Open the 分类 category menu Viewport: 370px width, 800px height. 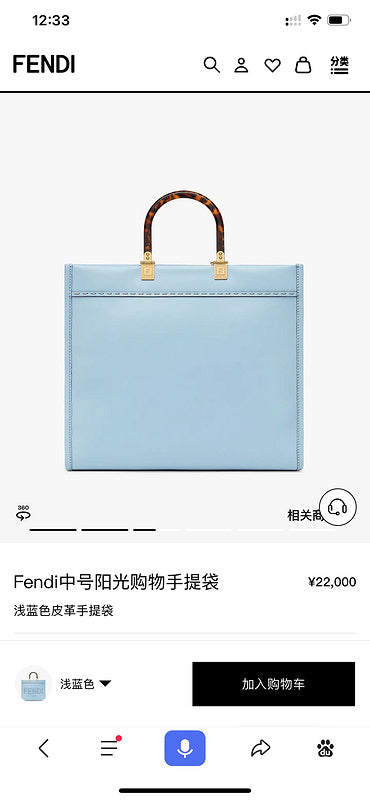click(339, 65)
